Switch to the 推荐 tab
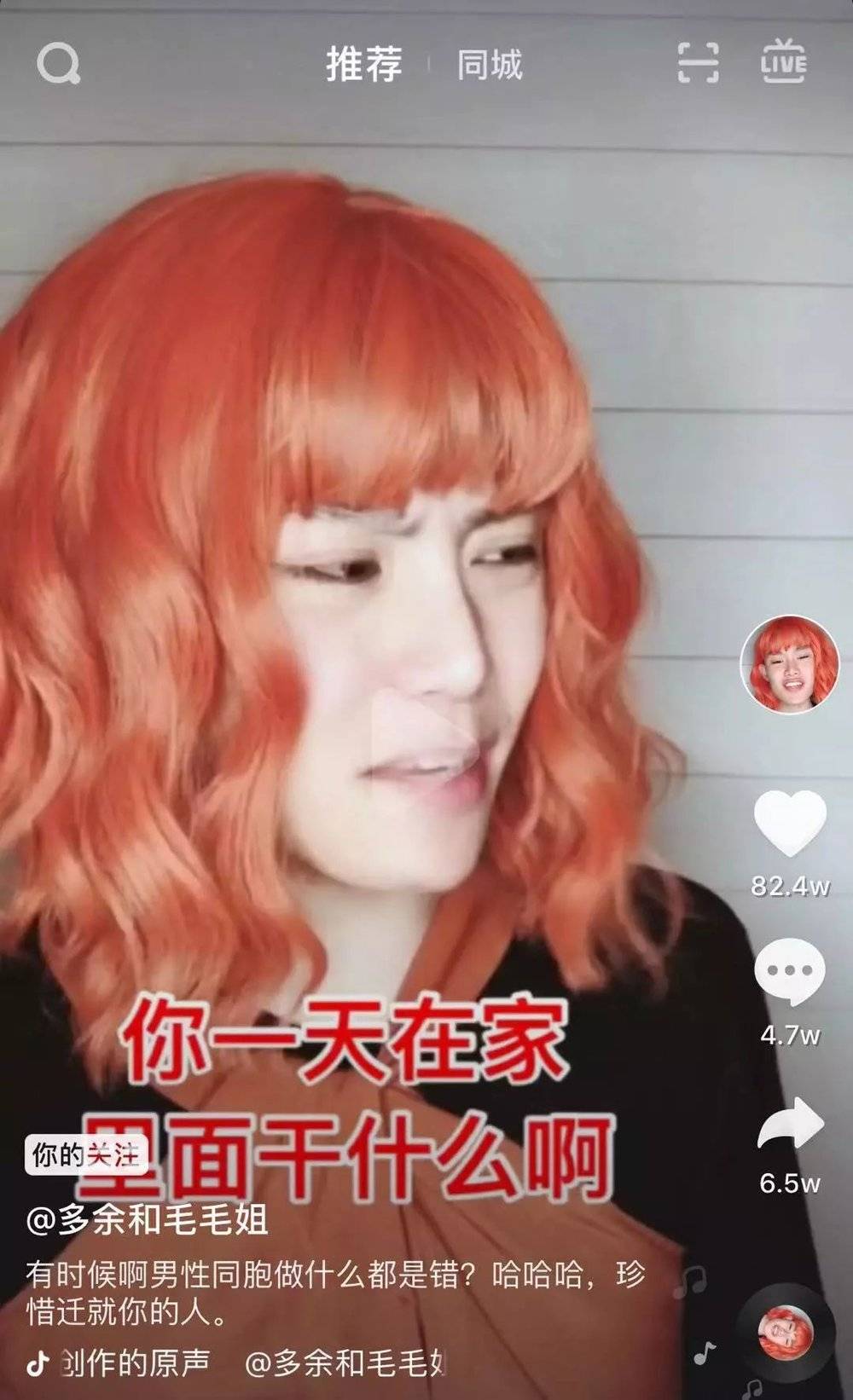 tap(364, 65)
